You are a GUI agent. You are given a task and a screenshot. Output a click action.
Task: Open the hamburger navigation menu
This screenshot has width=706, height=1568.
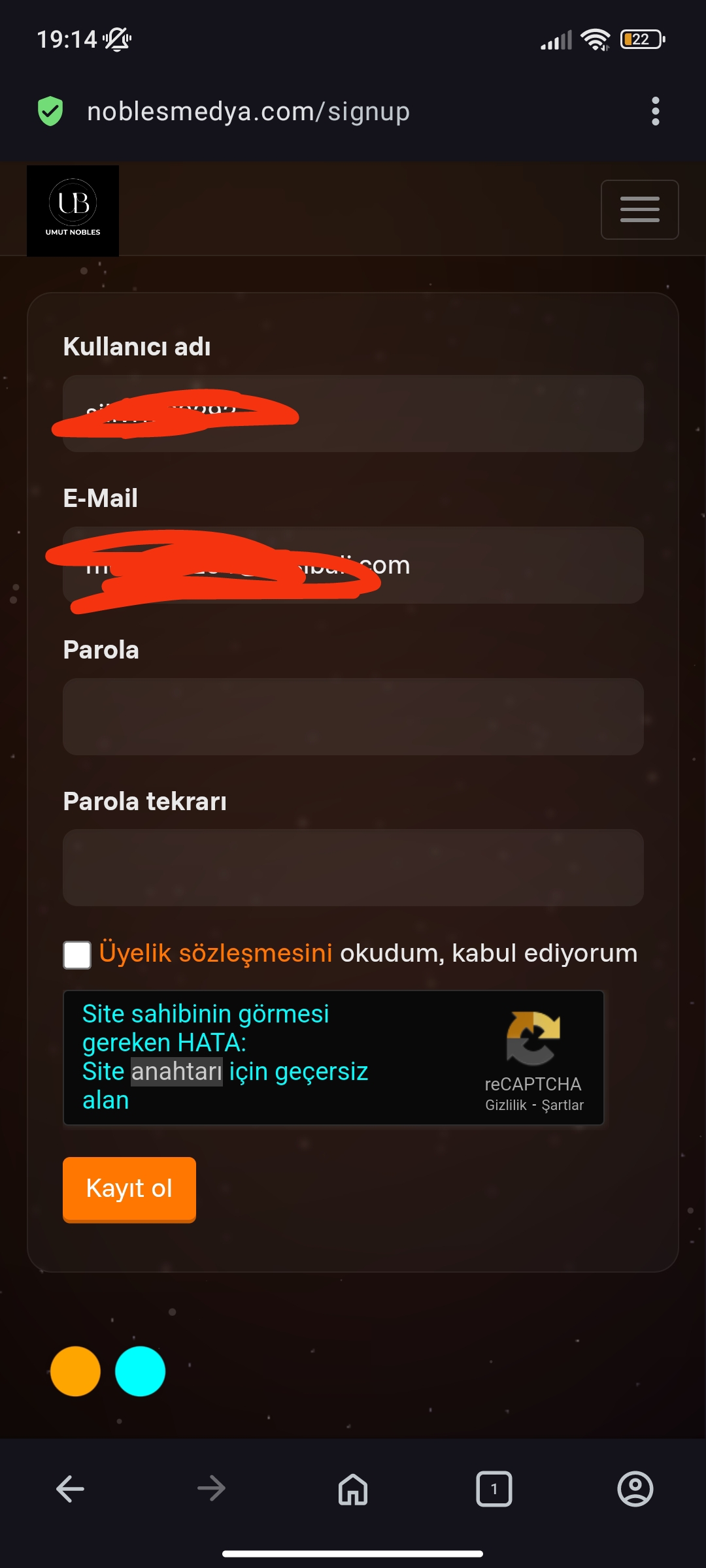[x=639, y=210]
